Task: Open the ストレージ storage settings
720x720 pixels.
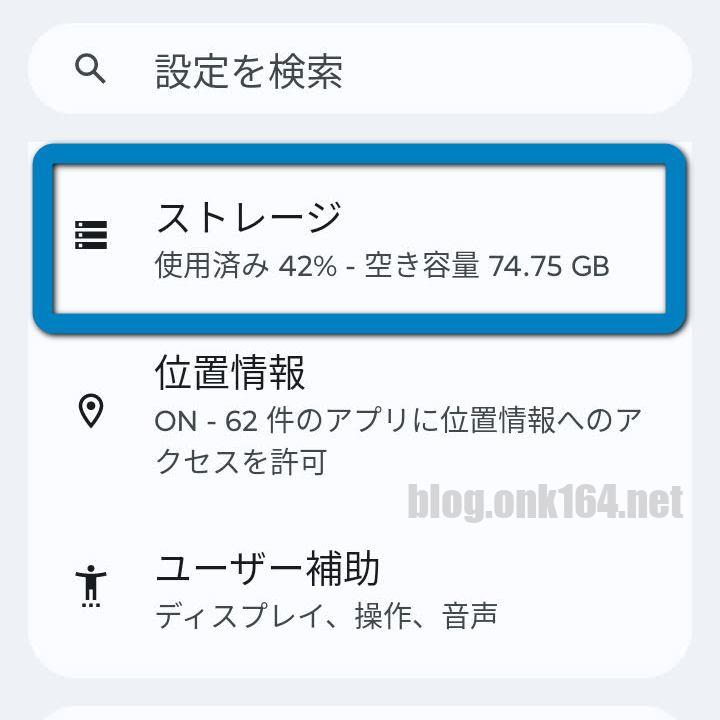Action: click(360, 238)
